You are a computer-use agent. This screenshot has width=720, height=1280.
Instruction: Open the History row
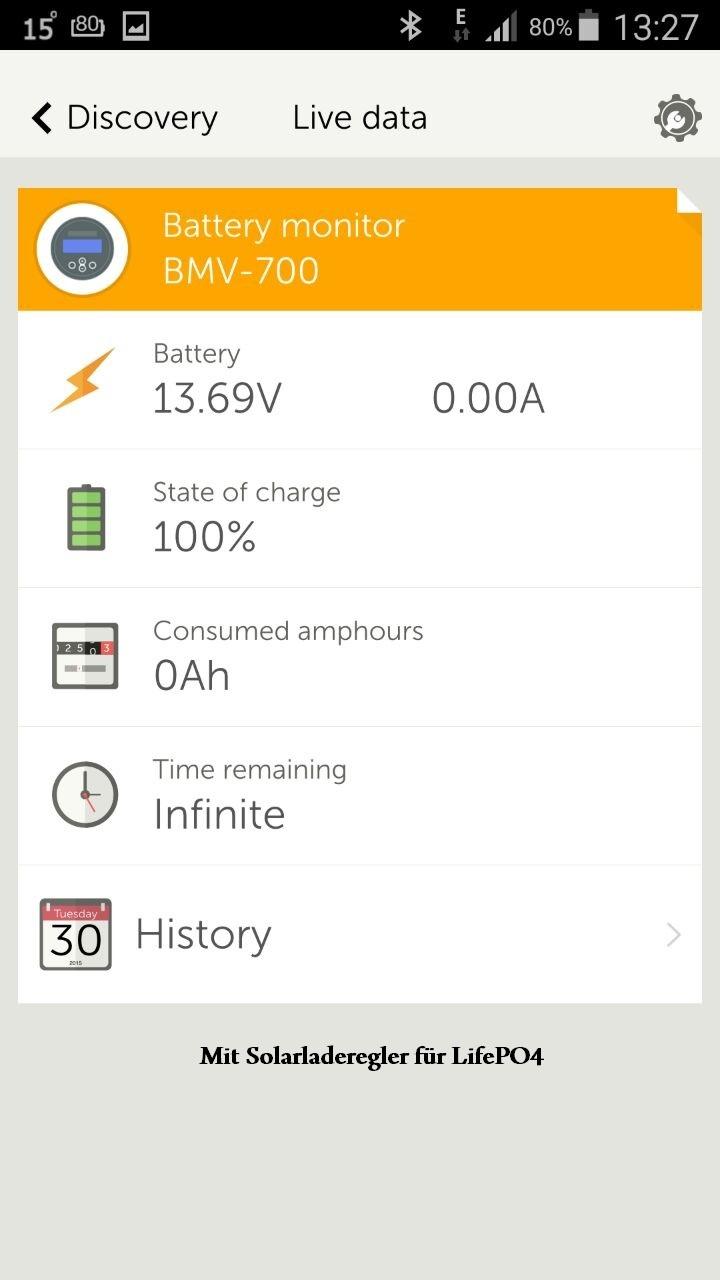[360, 935]
